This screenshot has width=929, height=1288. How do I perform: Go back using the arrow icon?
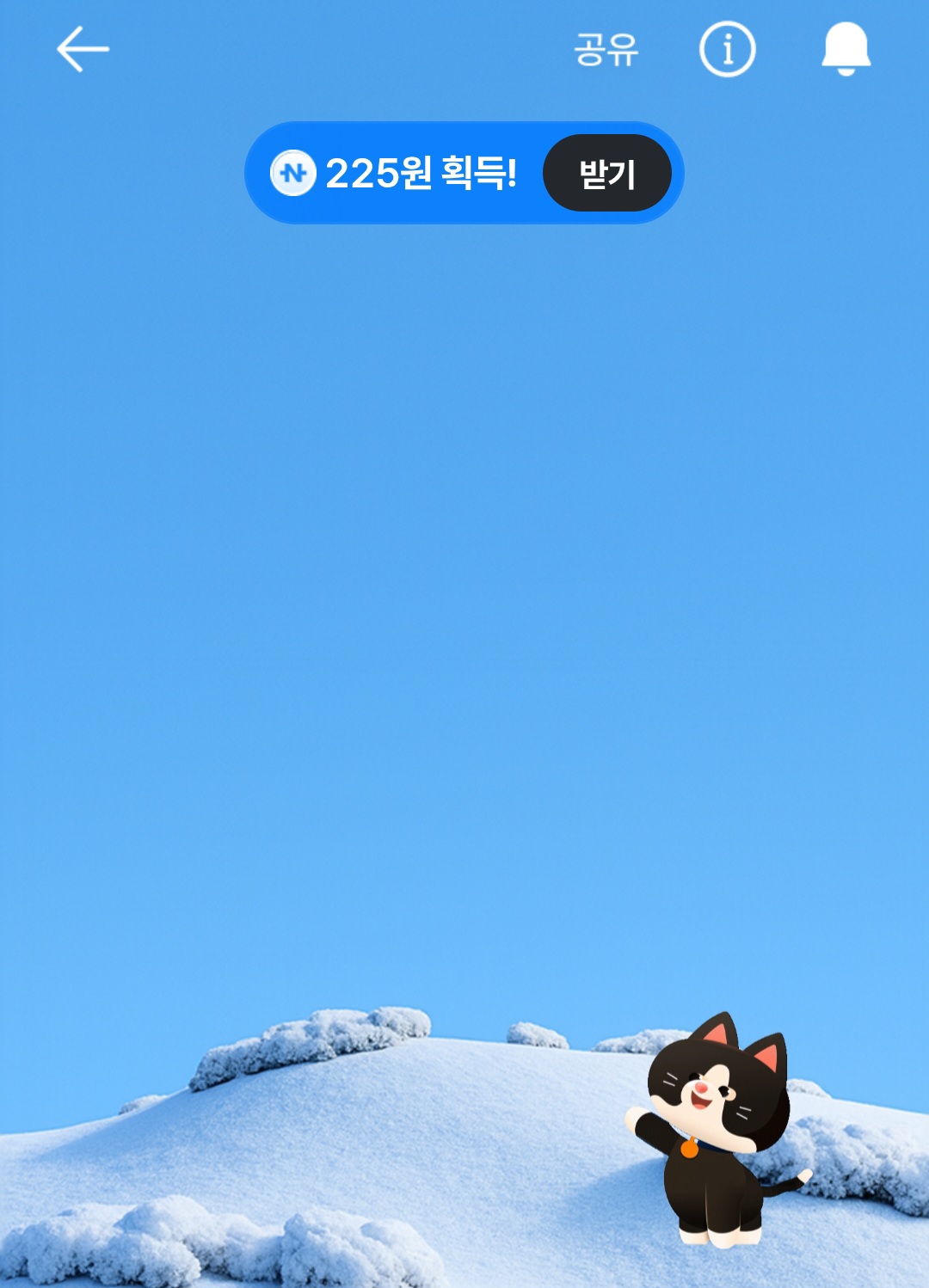[83, 49]
